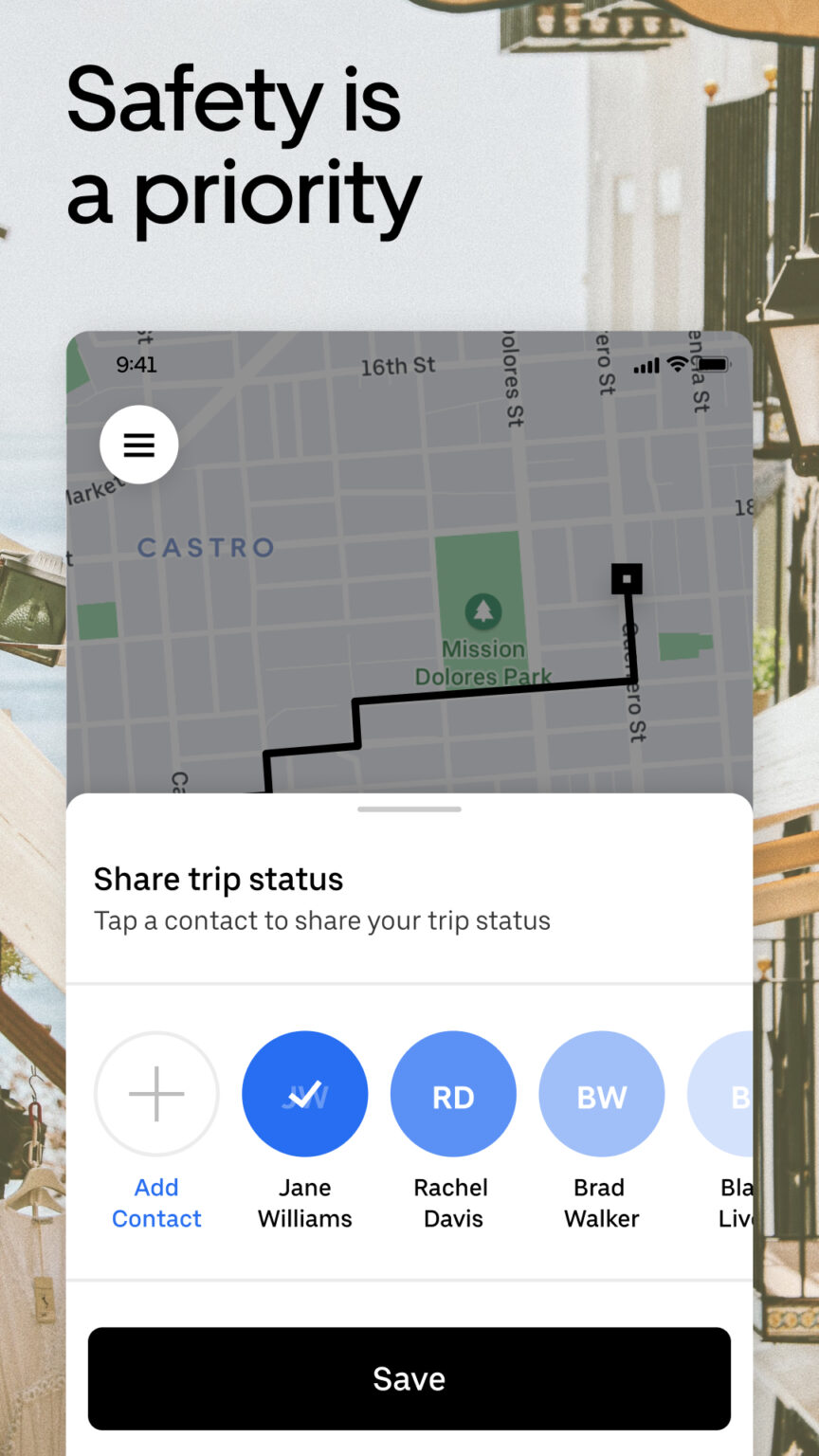Enable trip sharing with Rachel Davis
This screenshot has width=819, height=1456.
click(452, 1092)
